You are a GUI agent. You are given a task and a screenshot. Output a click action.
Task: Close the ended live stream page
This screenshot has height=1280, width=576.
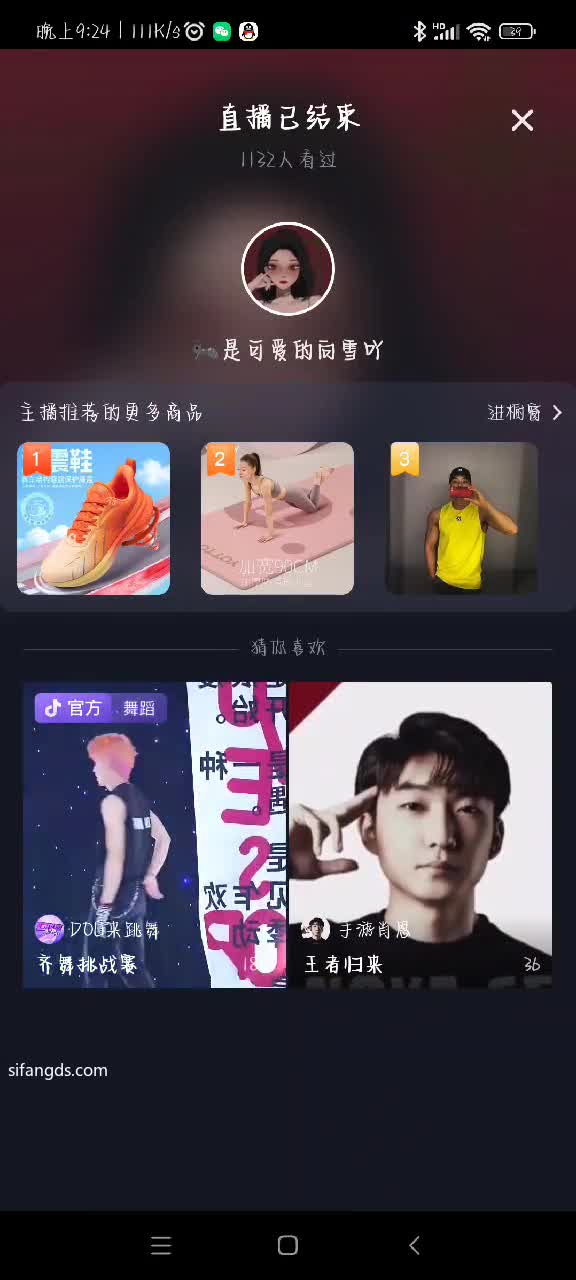coord(522,121)
